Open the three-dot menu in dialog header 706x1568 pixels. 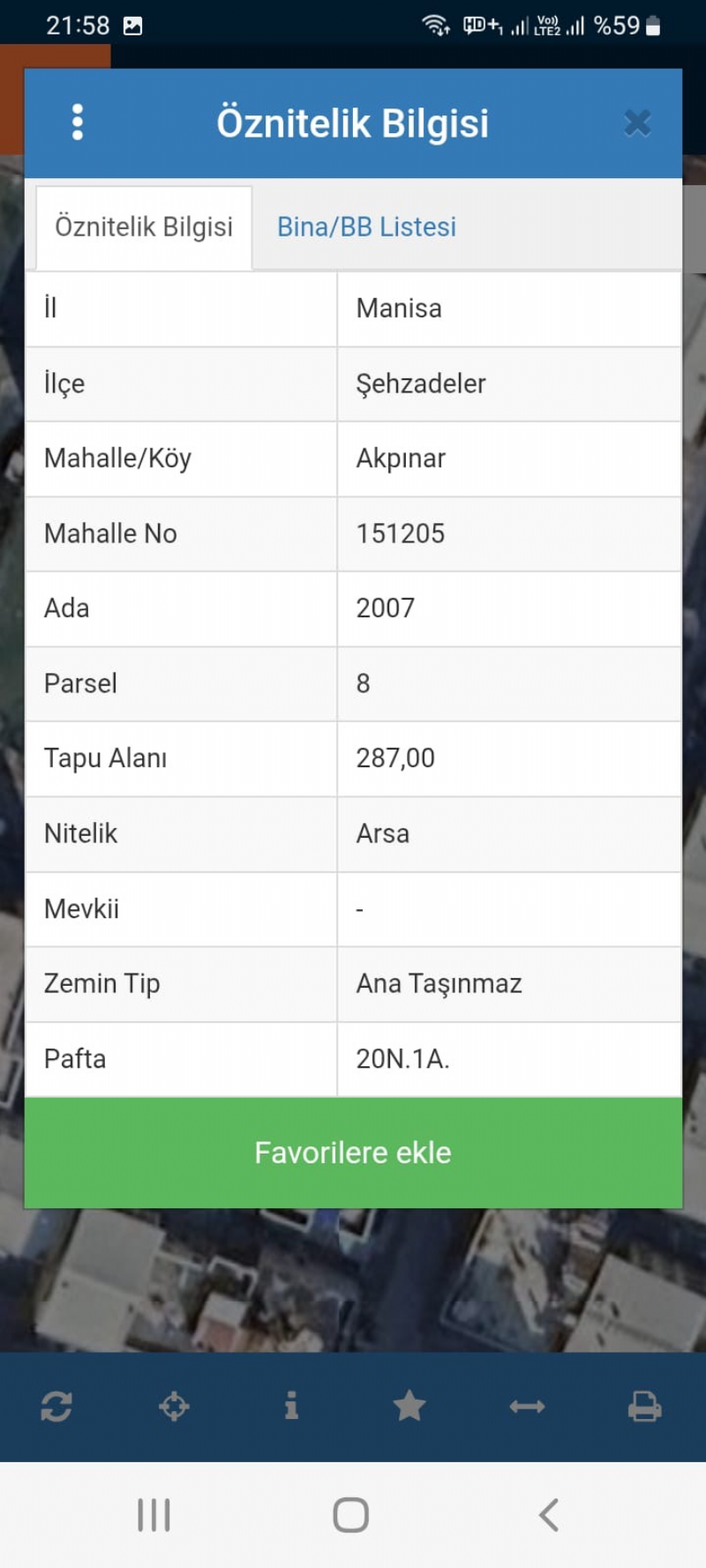[78, 123]
